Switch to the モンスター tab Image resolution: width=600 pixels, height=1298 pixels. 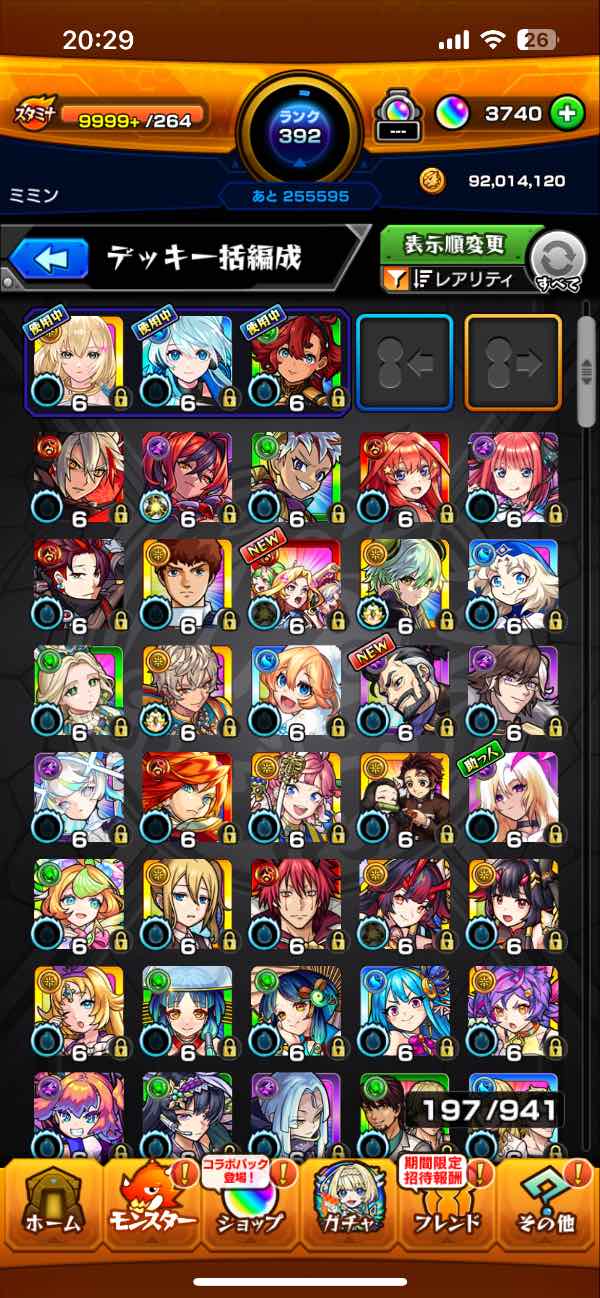(x=150, y=1207)
